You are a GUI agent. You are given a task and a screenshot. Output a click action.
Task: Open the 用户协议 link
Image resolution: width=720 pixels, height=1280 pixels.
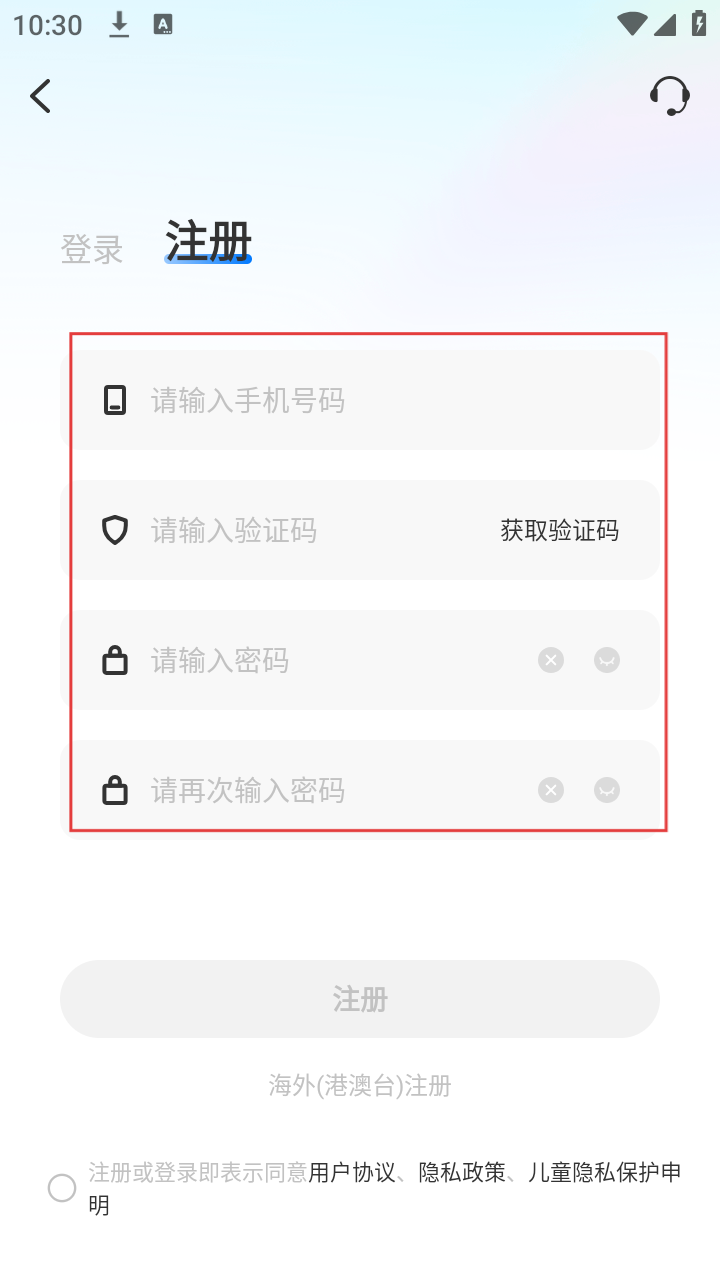click(x=352, y=1172)
